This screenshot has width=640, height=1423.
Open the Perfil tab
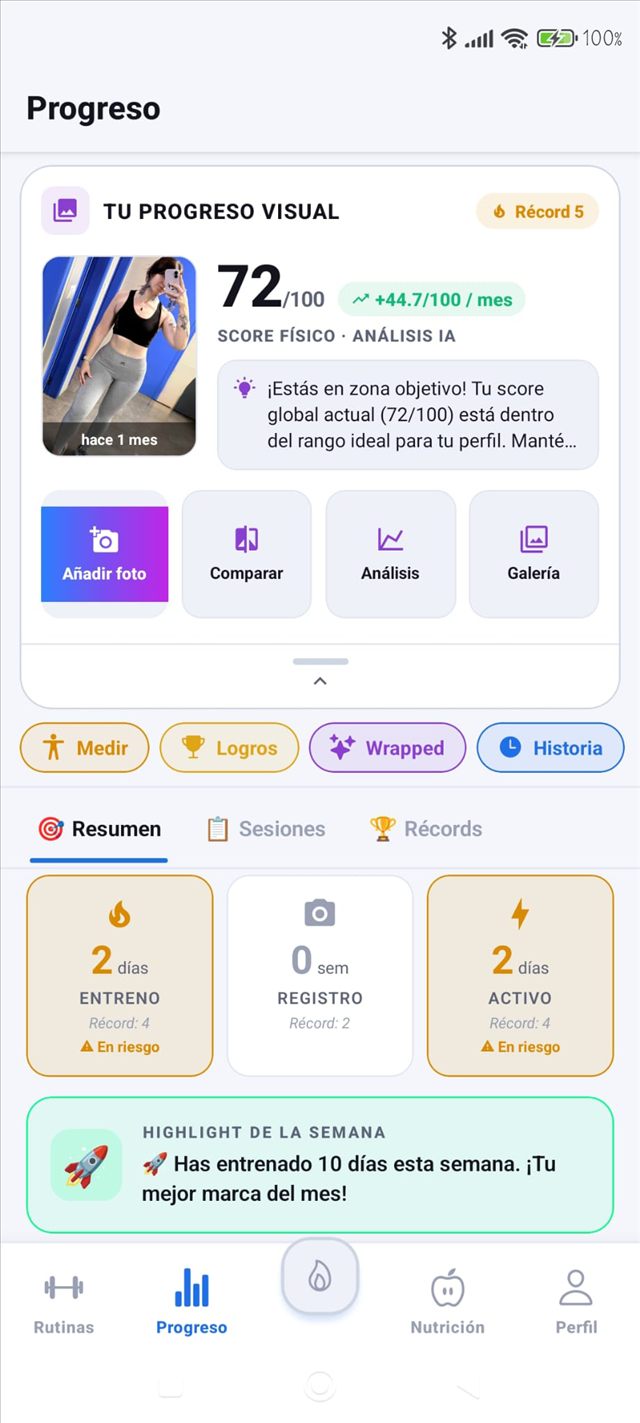tap(576, 1302)
